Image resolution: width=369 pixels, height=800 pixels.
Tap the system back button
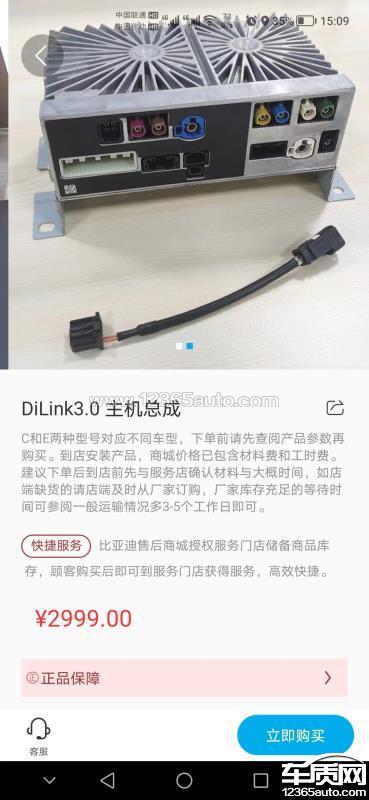coord(107,780)
